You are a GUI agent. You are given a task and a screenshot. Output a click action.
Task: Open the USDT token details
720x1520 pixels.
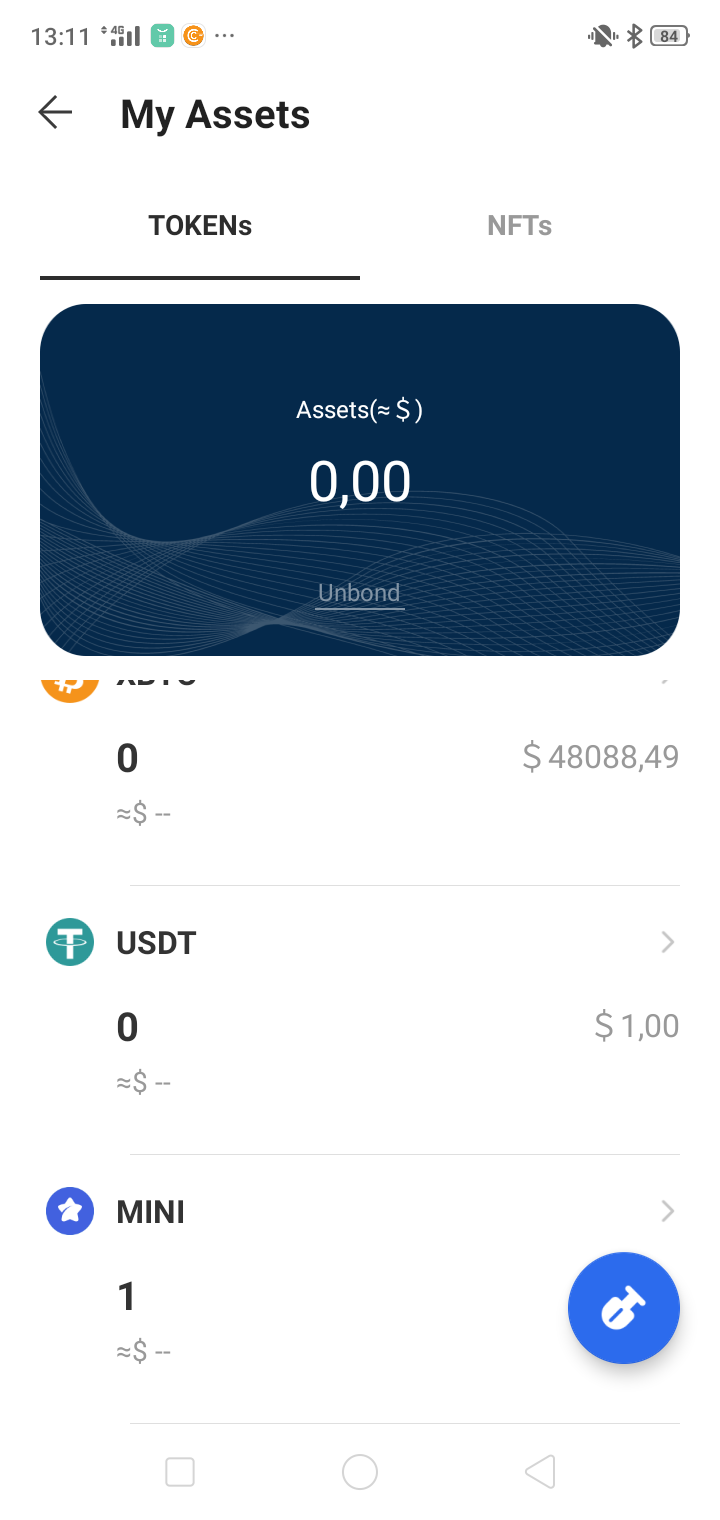360,943
